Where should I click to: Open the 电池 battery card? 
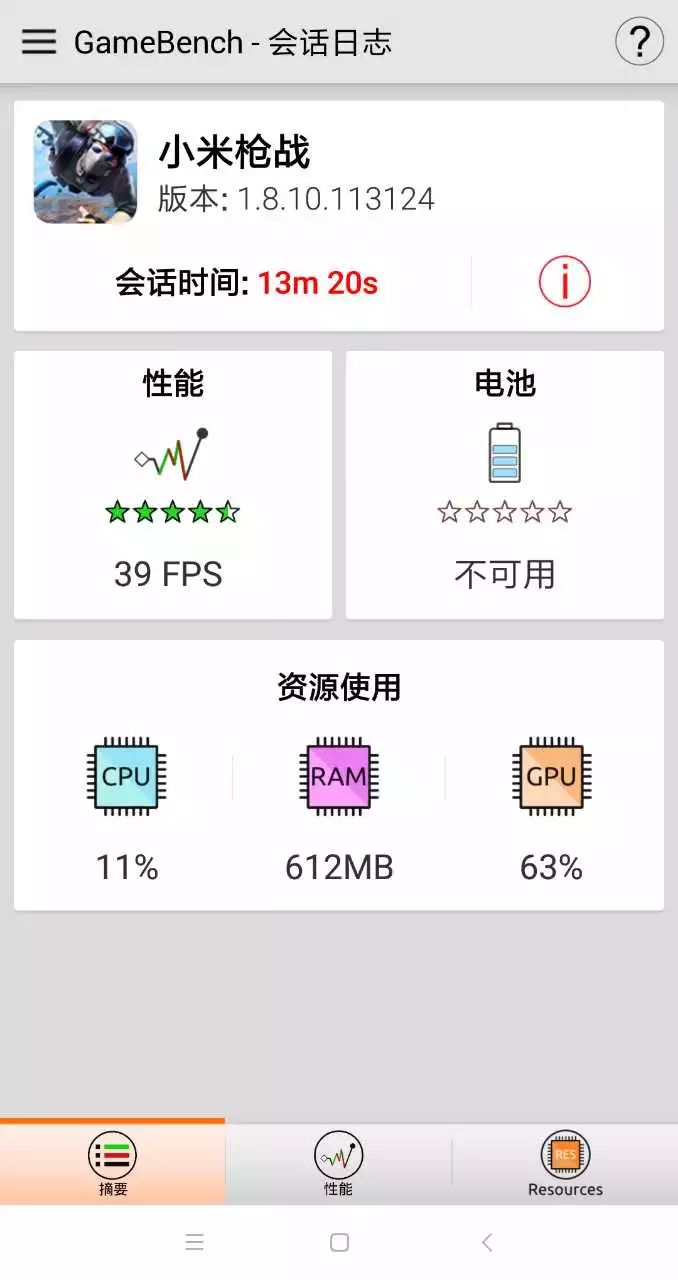504,485
